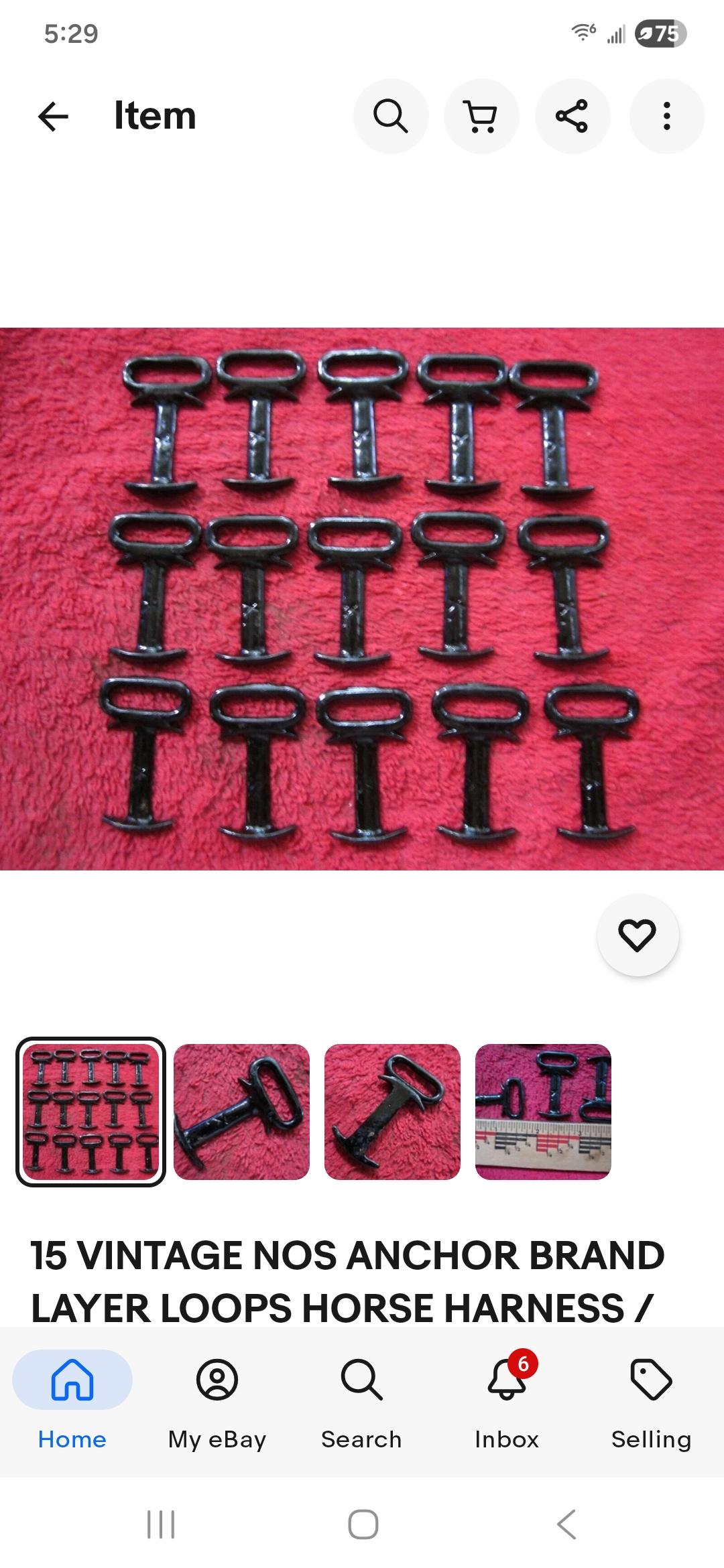This screenshot has height=1568, width=724.
Task: Select the first thumbnail showing all fifteen loops
Action: click(90, 1112)
